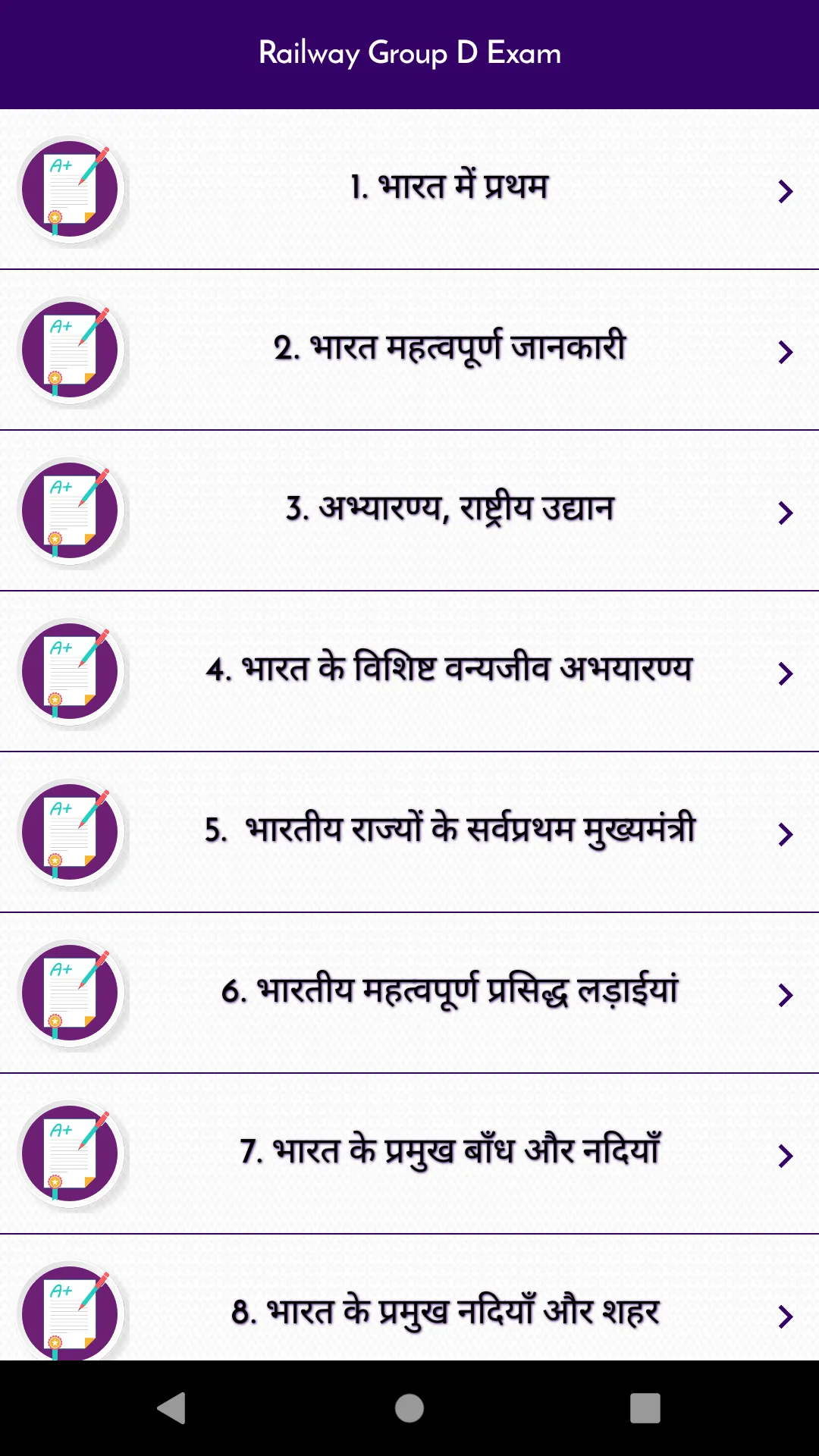819x1456 pixels.
Task: Choose 6. भारतीय महत्वपूर्ण प्रसिद्ध लड़ाईयां
Action: (x=409, y=993)
